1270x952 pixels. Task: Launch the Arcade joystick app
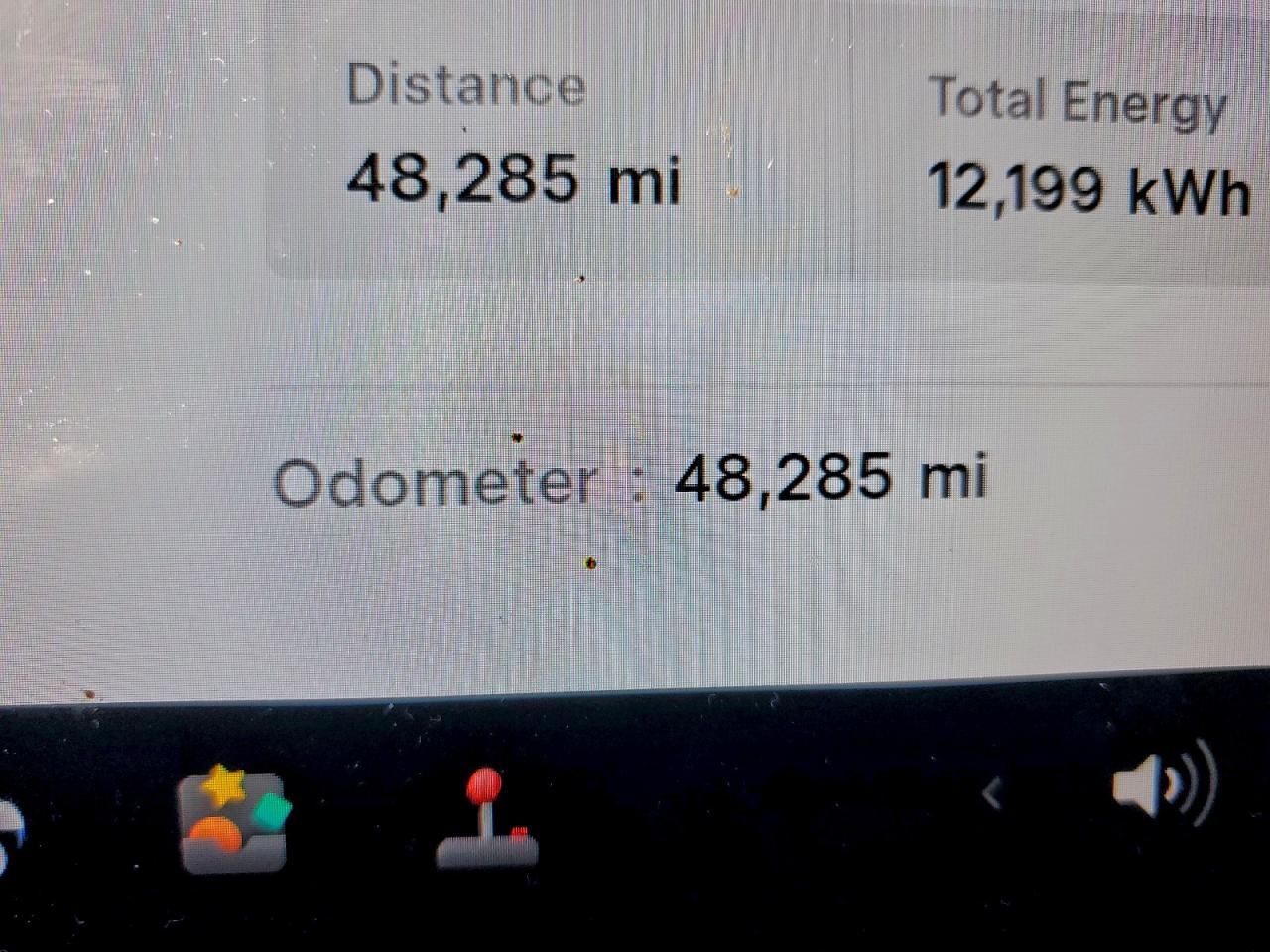point(486,819)
